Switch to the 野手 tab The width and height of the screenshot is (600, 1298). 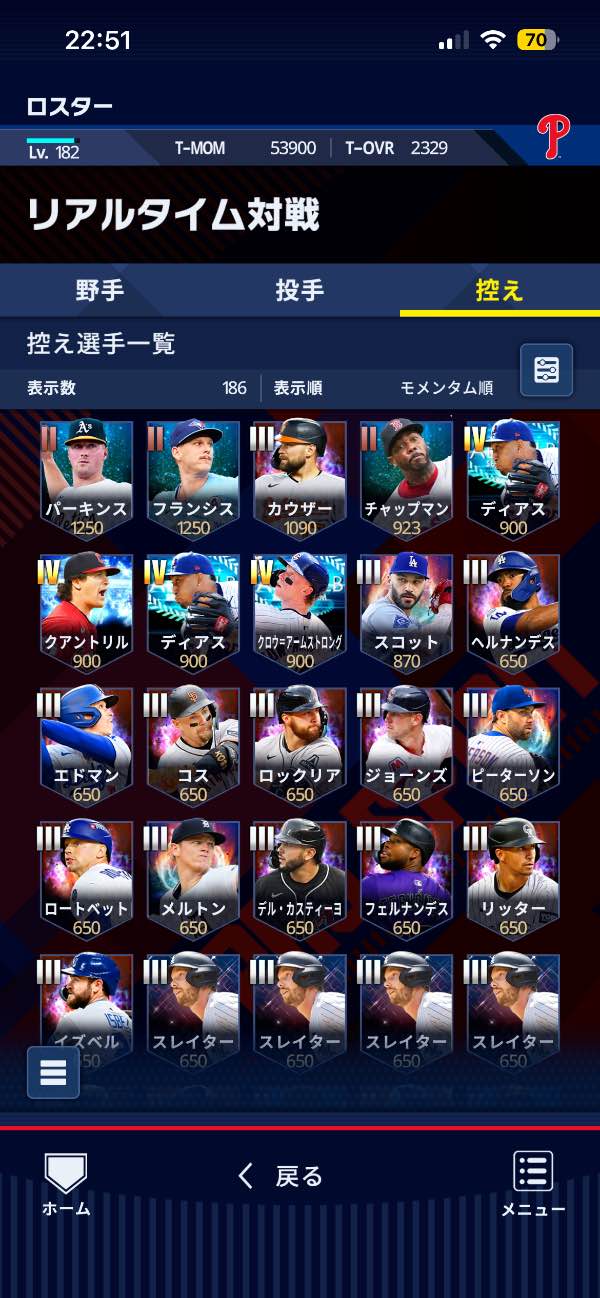pyautogui.click(x=100, y=291)
